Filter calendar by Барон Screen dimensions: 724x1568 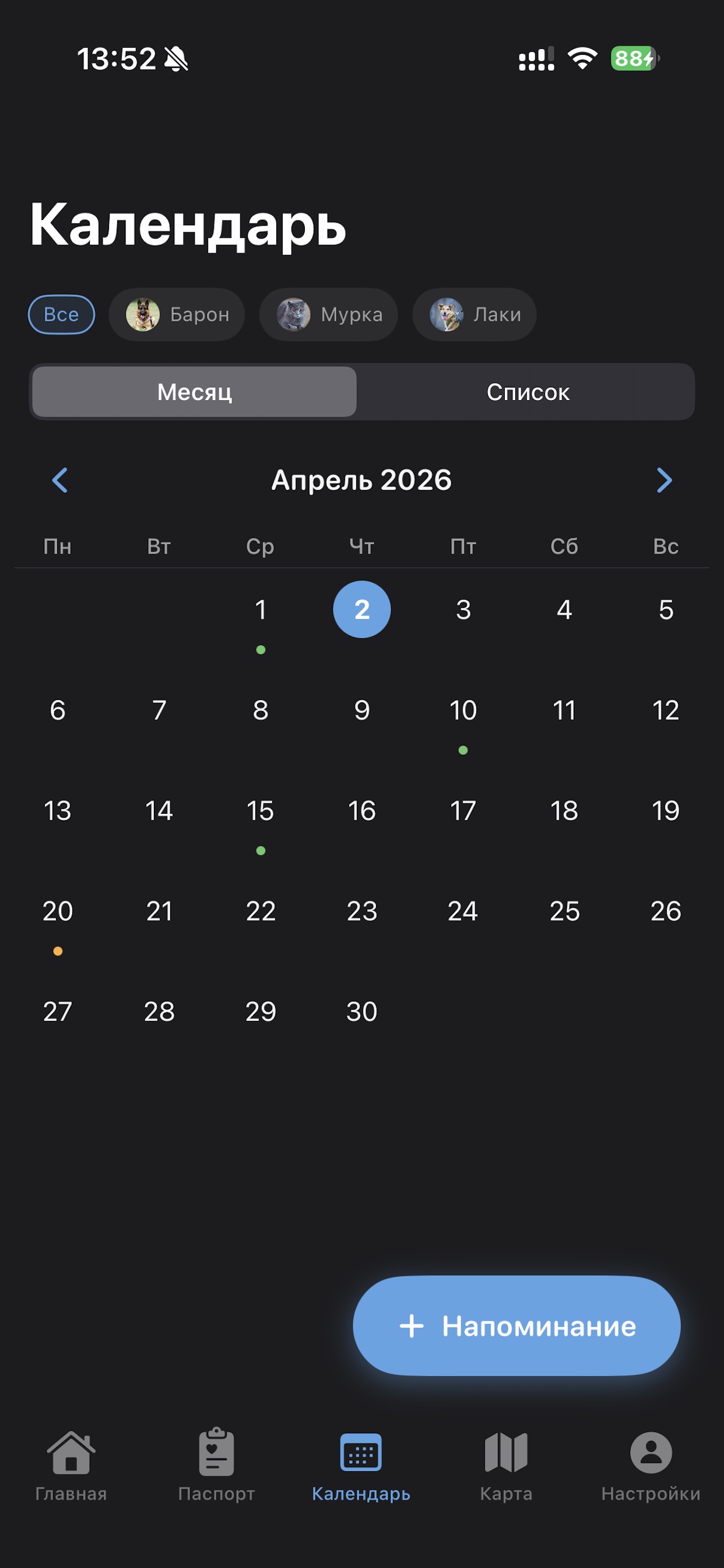177,314
